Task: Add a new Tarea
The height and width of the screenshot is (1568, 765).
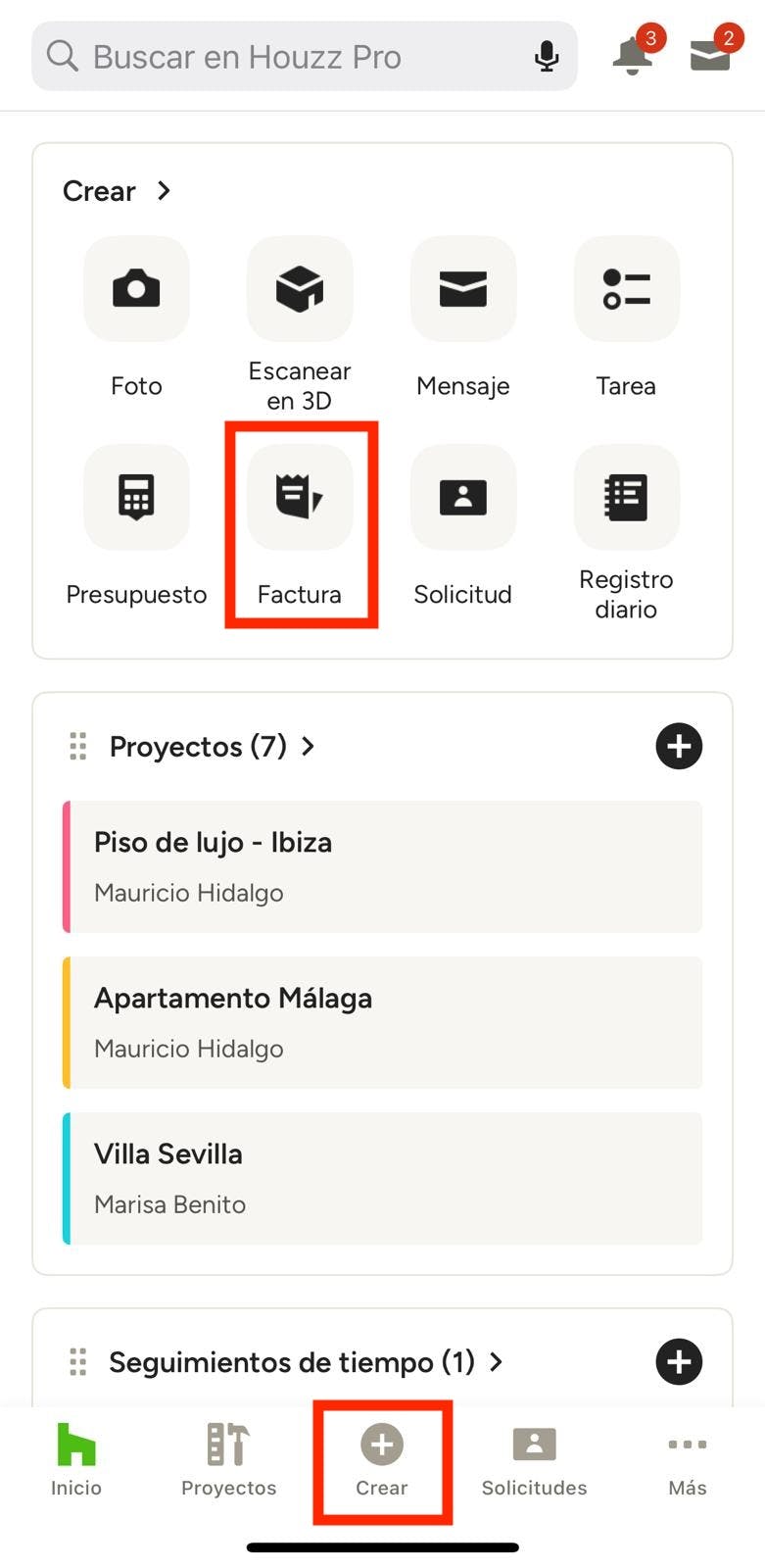Action: tap(626, 289)
